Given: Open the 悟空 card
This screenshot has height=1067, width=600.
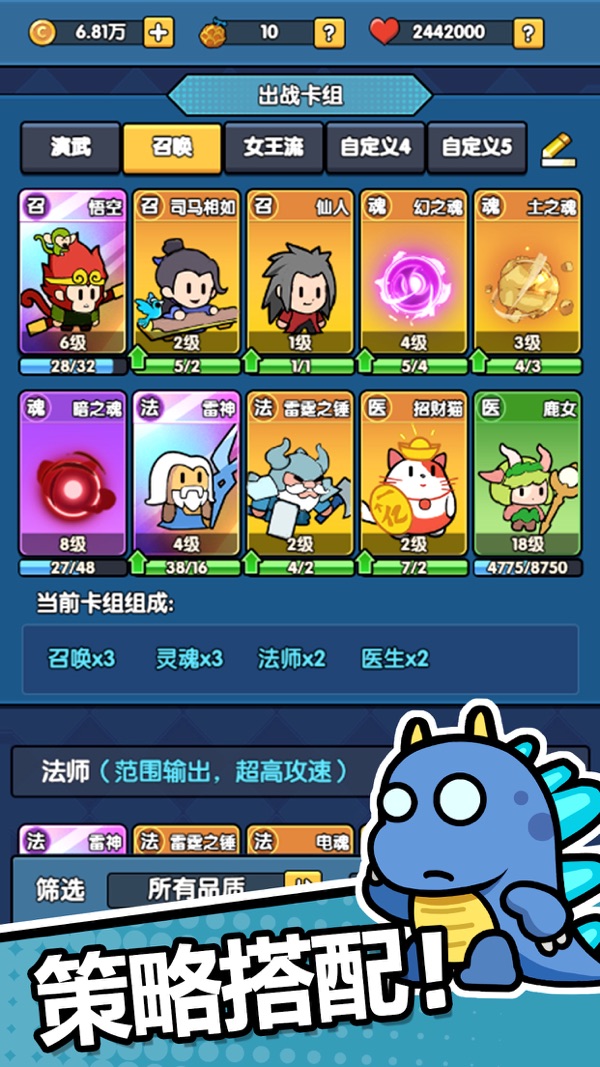Looking at the screenshot, I should (73, 272).
